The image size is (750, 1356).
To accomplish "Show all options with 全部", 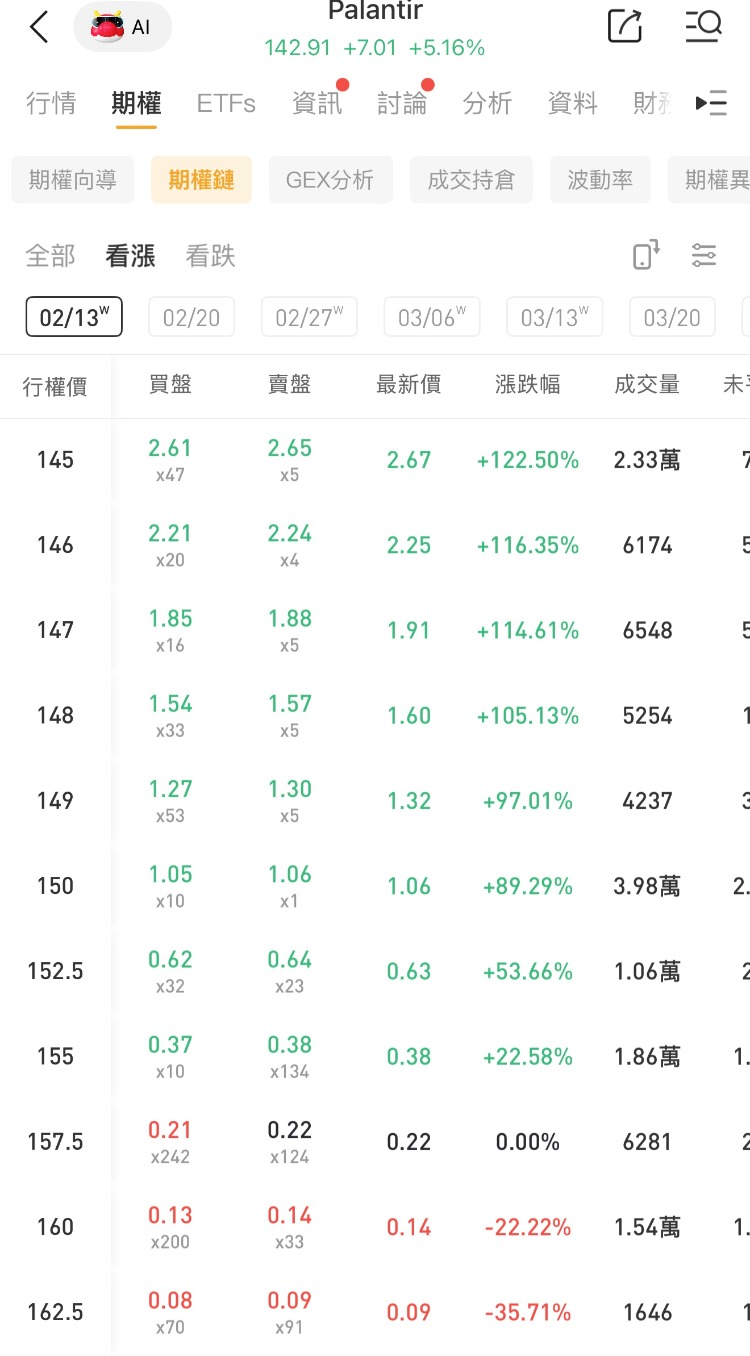I will coord(50,256).
